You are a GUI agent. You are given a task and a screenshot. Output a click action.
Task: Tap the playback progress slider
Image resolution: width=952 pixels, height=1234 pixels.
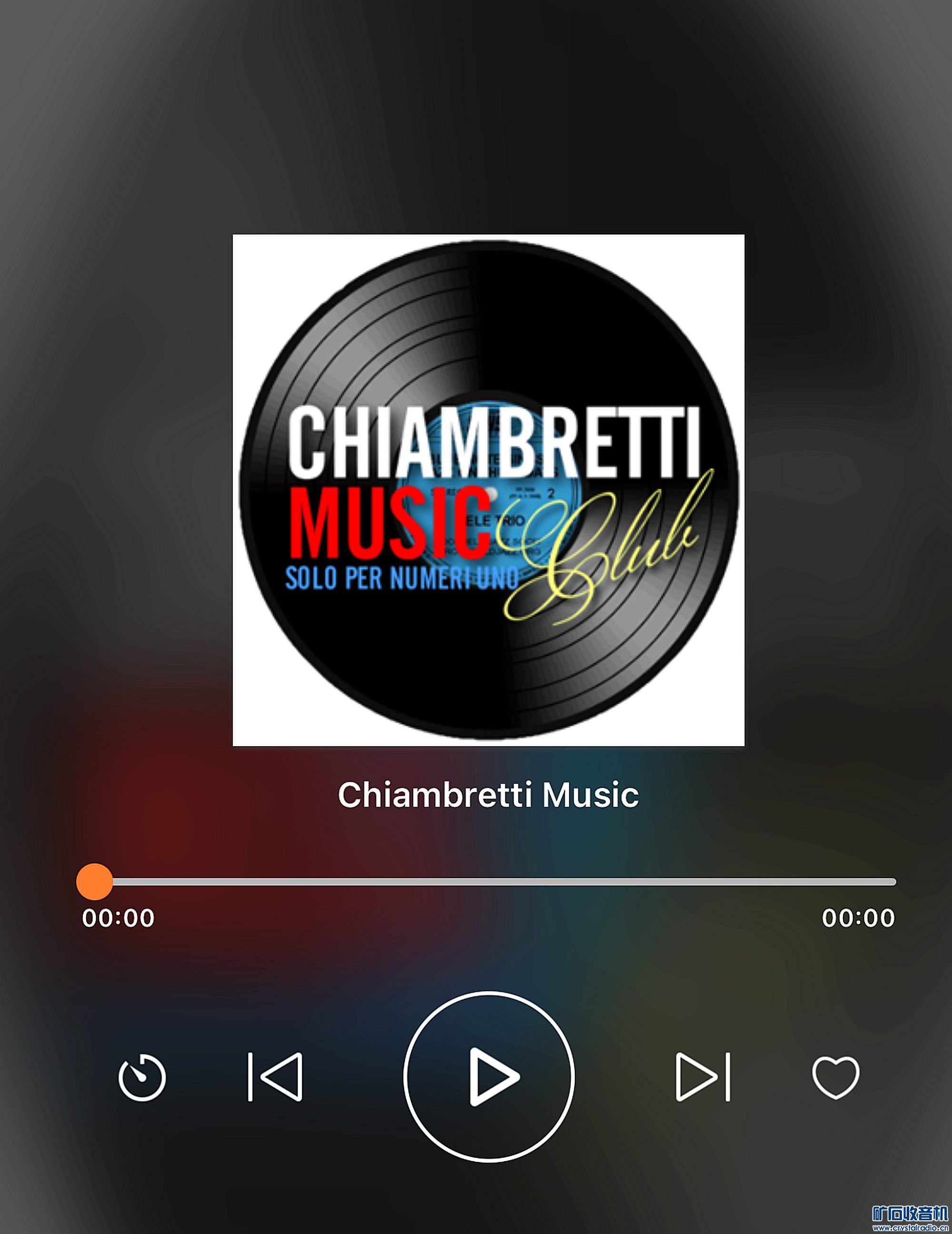pyautogui.click(x=486, y=881)
